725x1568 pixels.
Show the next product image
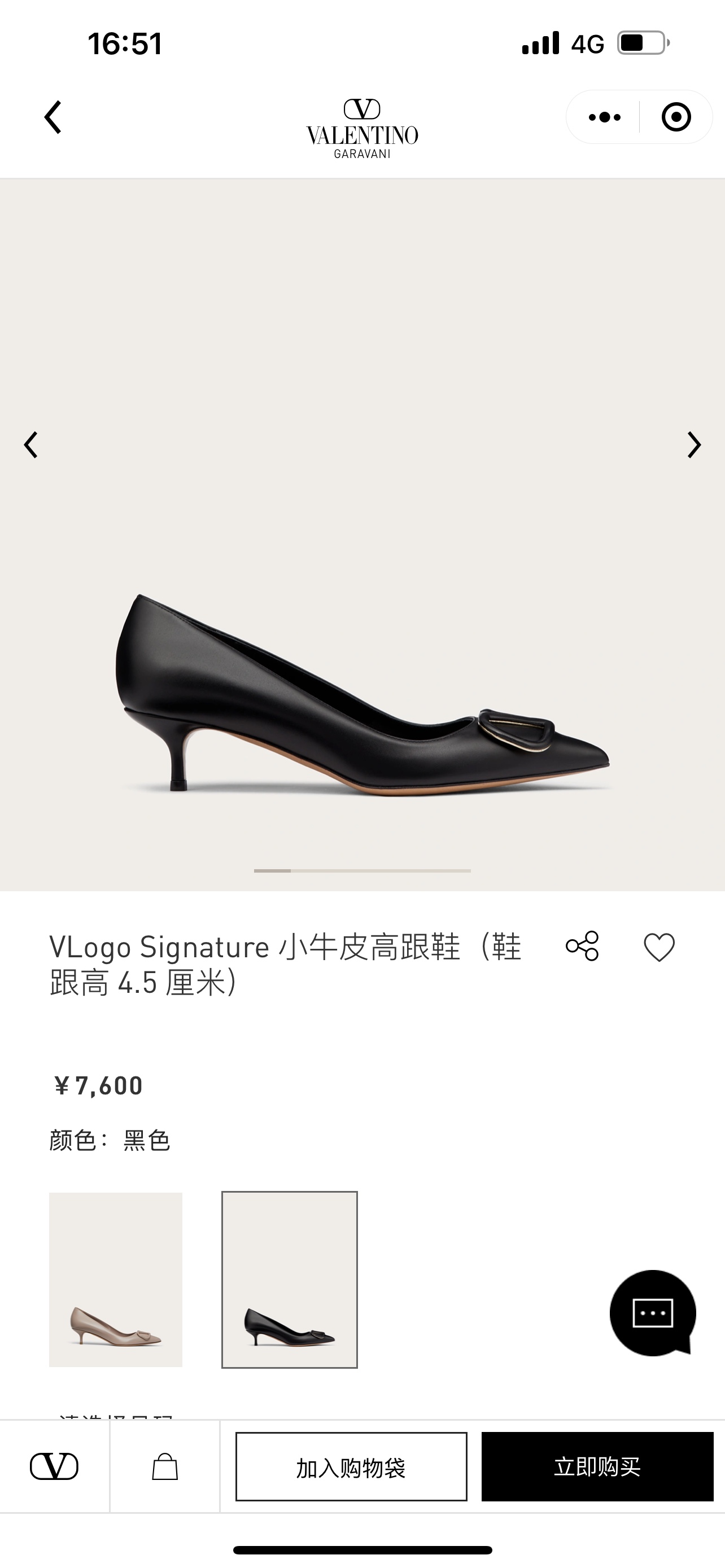pyautogui.click(x=693, y=445)
